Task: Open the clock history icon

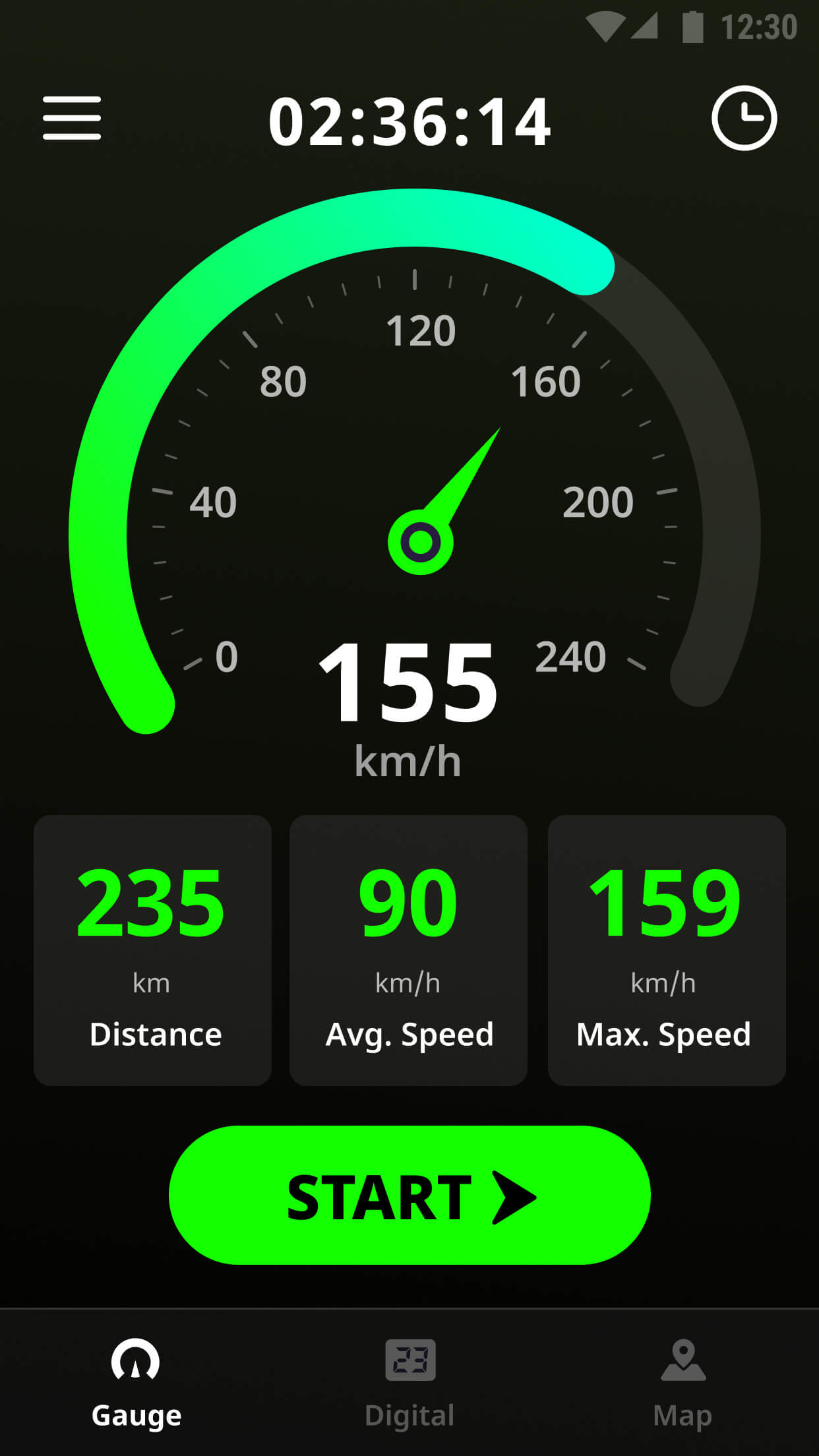Action: 744,118
